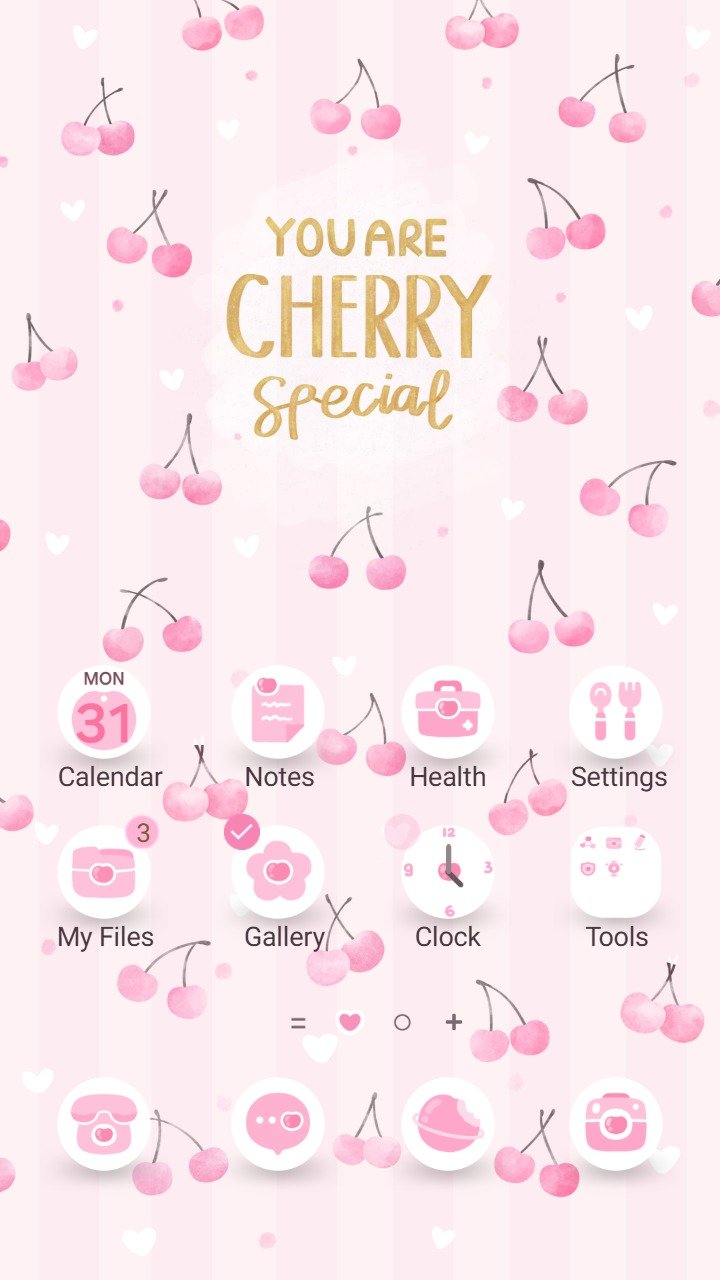Viewport: 720px width, 1280px height.
Task: Tap the Settings text label
Action: [x=619, y=775]
